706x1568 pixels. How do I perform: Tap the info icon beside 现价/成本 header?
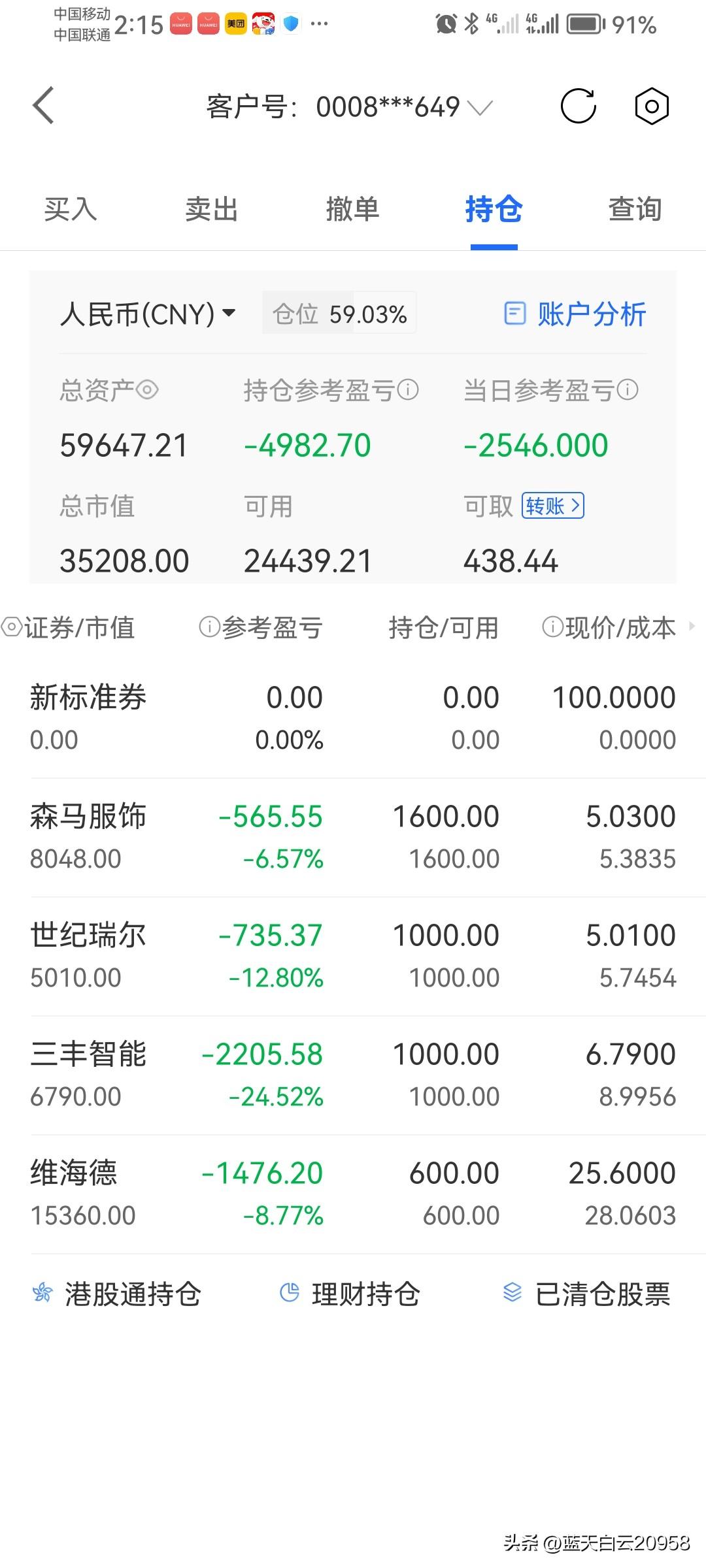click(552, 627)
